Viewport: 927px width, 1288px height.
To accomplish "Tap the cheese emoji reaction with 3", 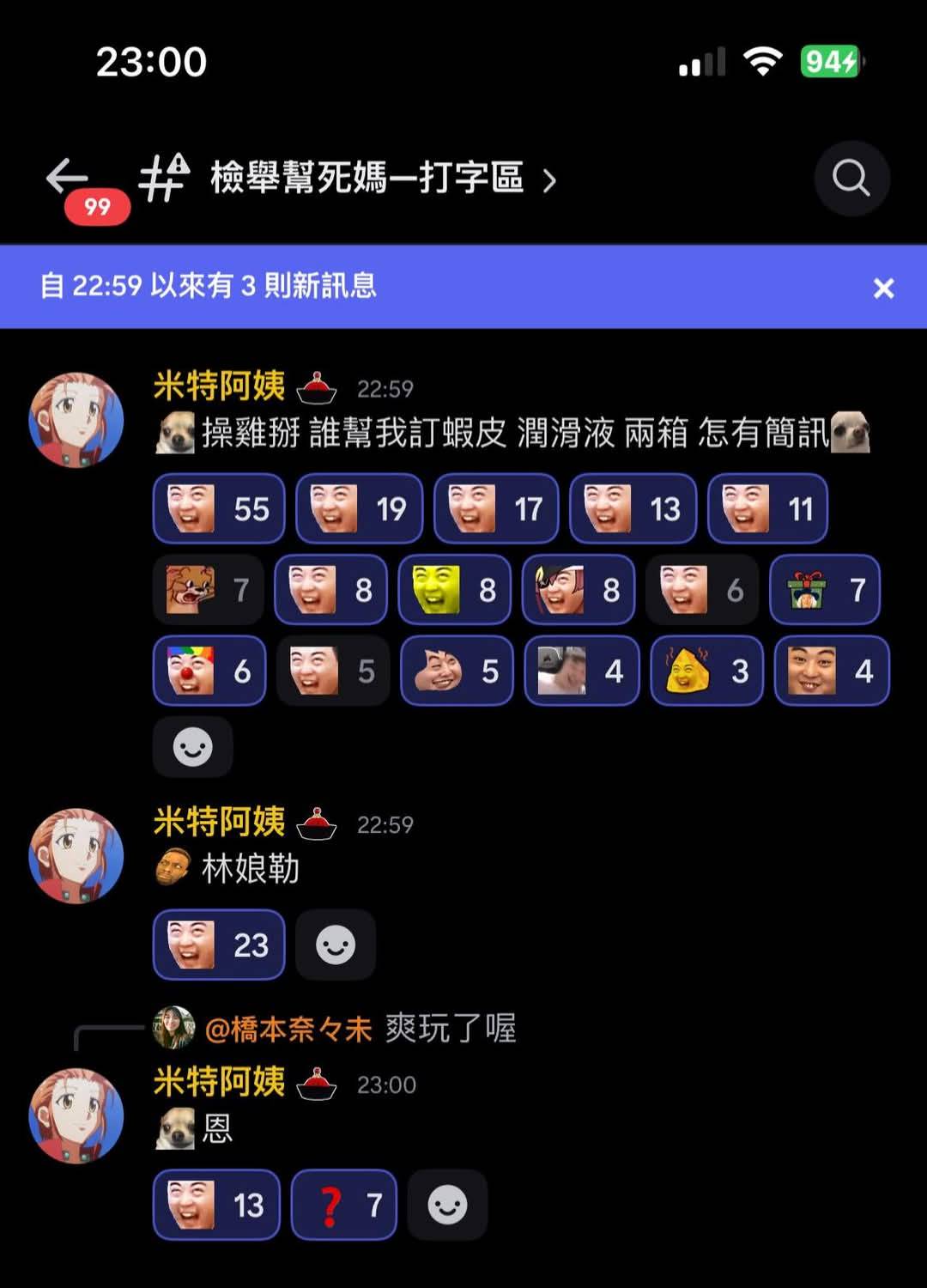I will pyautogui.click(x=706, y=671).
